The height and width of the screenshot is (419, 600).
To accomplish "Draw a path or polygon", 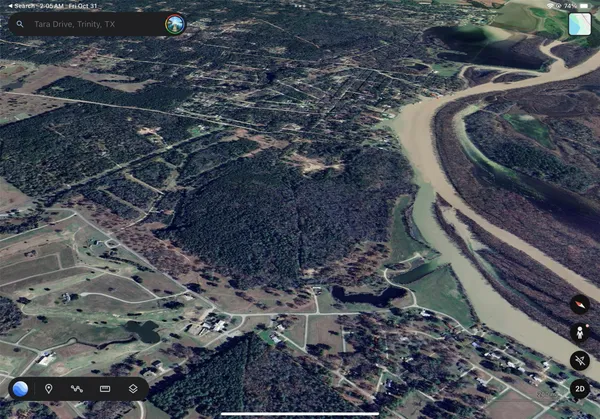I will tap(77, 389).
